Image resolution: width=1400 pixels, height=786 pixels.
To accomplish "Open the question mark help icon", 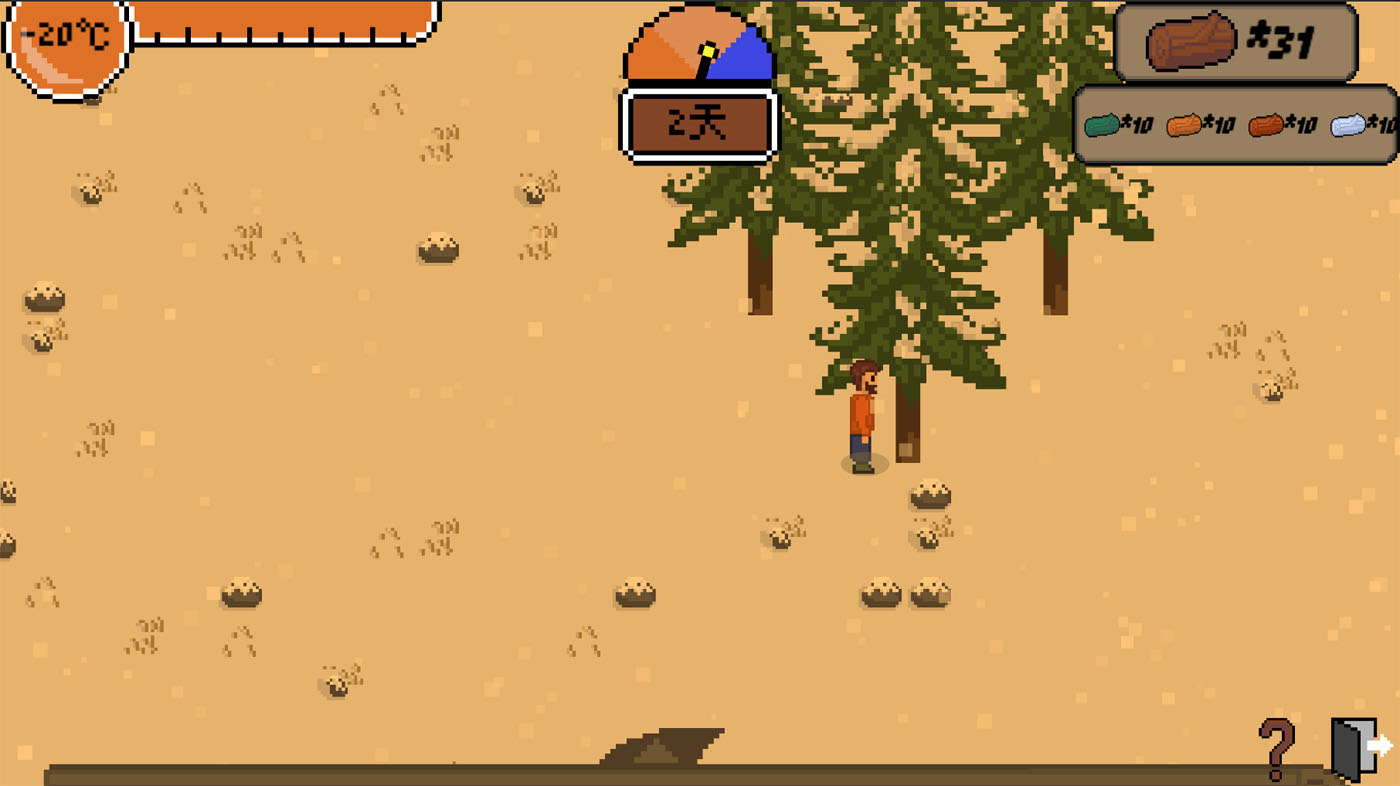I will (1277, 748).
